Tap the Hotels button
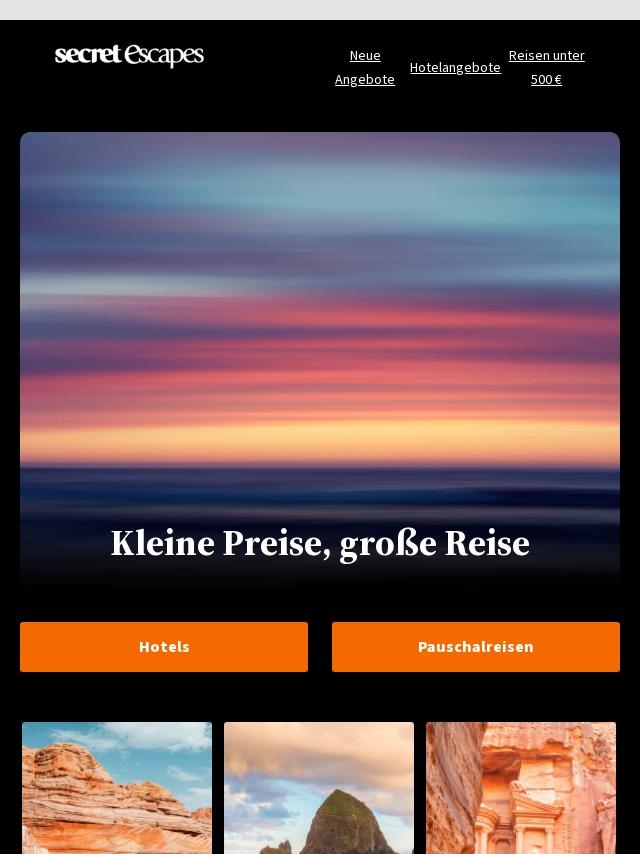Viewport: 640px width, 854px height. coord(164,647)
